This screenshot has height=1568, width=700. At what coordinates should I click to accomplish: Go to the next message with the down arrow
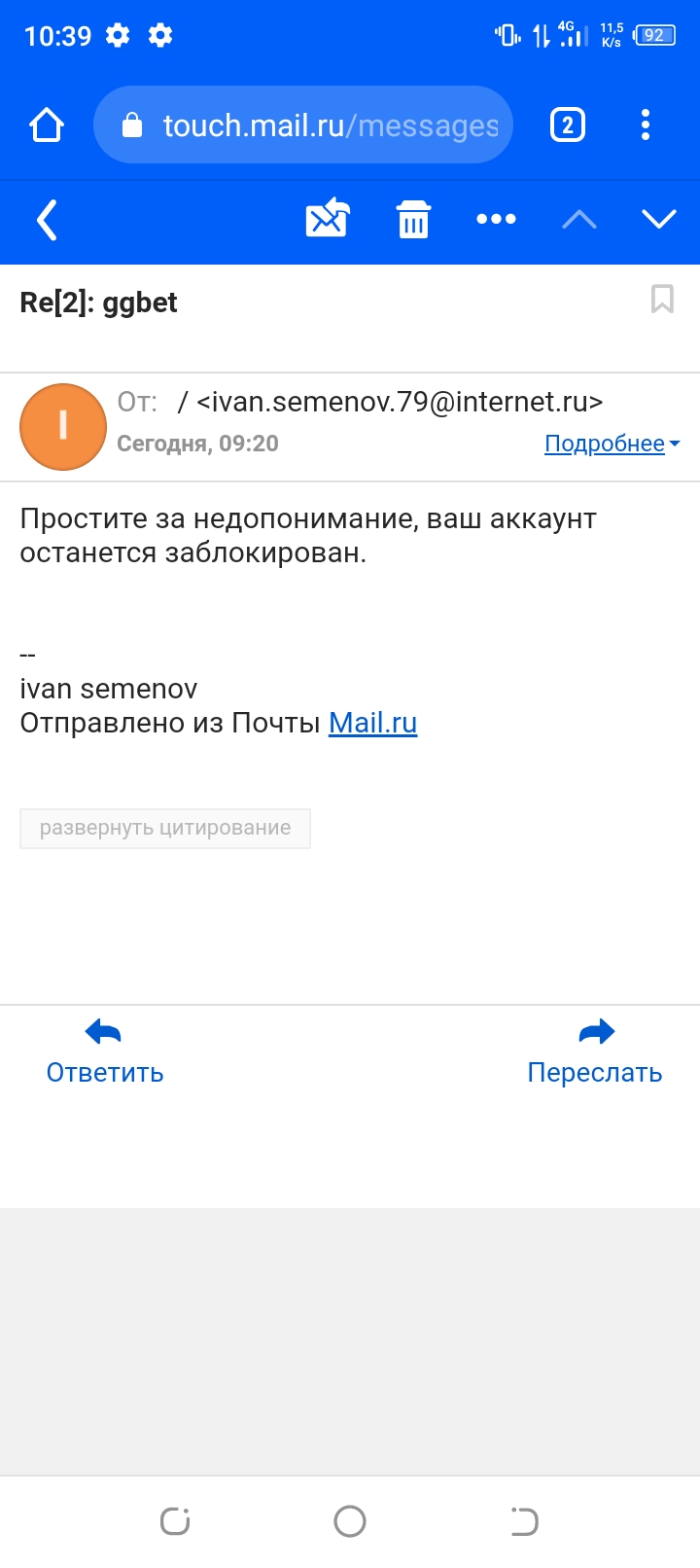pyautogui.click(x=659, y=219)
